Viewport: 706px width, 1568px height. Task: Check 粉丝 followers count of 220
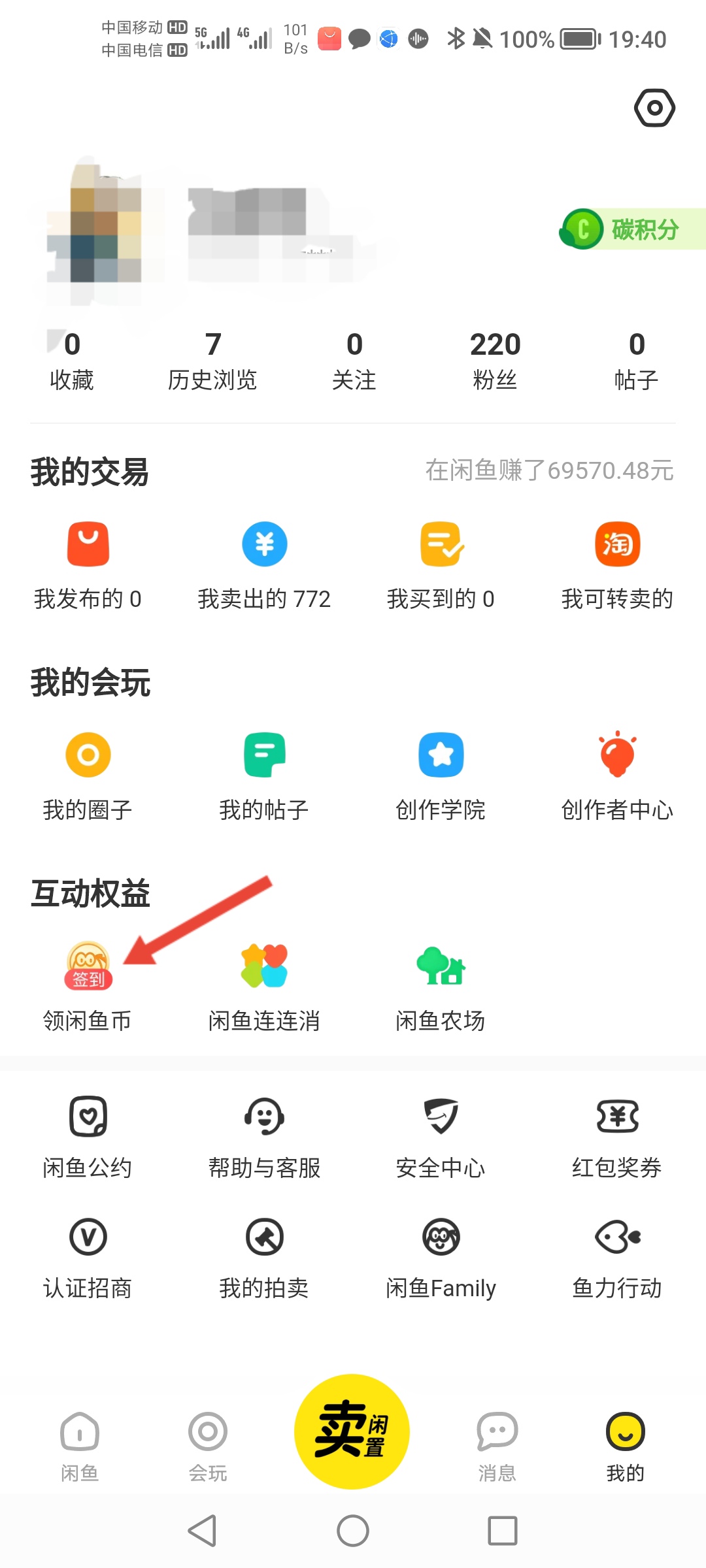[x=494, y=359]
